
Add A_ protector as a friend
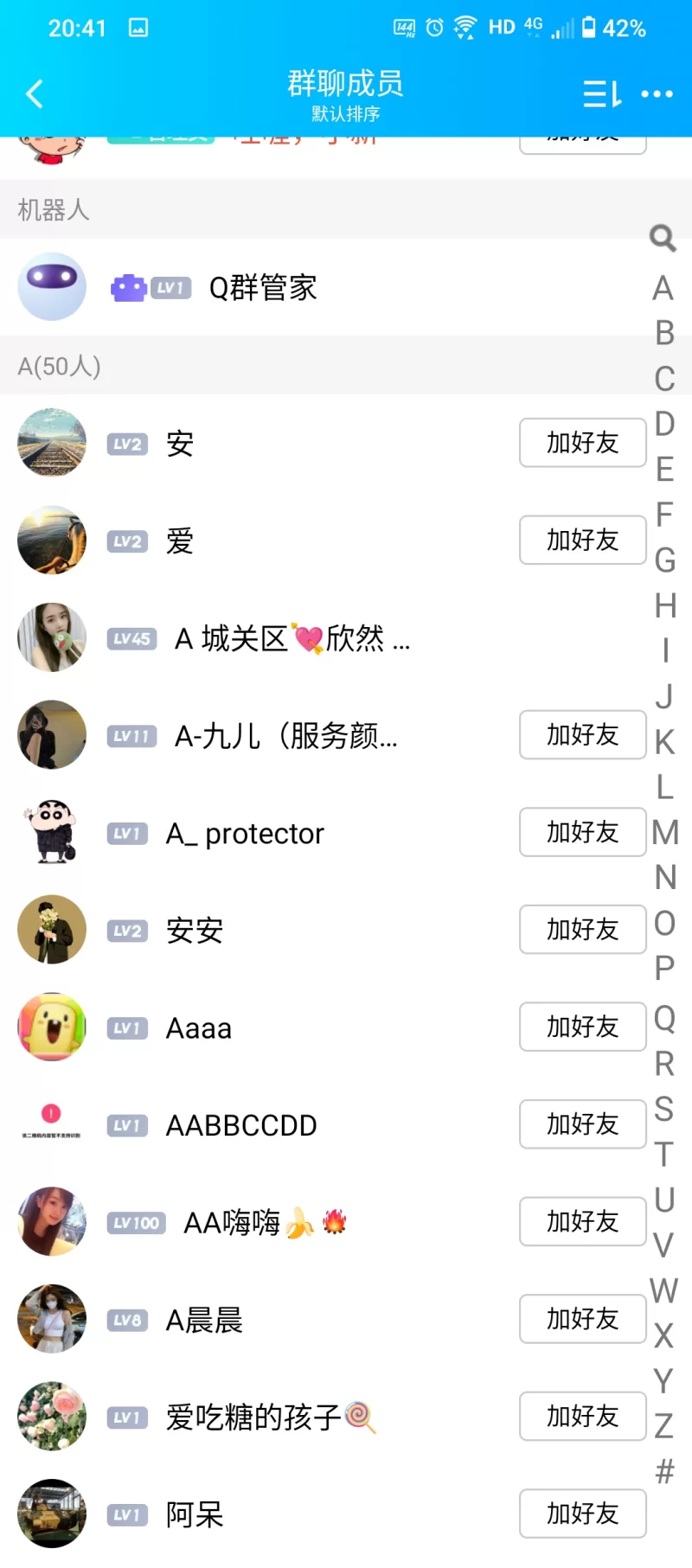pyautogui.click(x=582, y=832)
